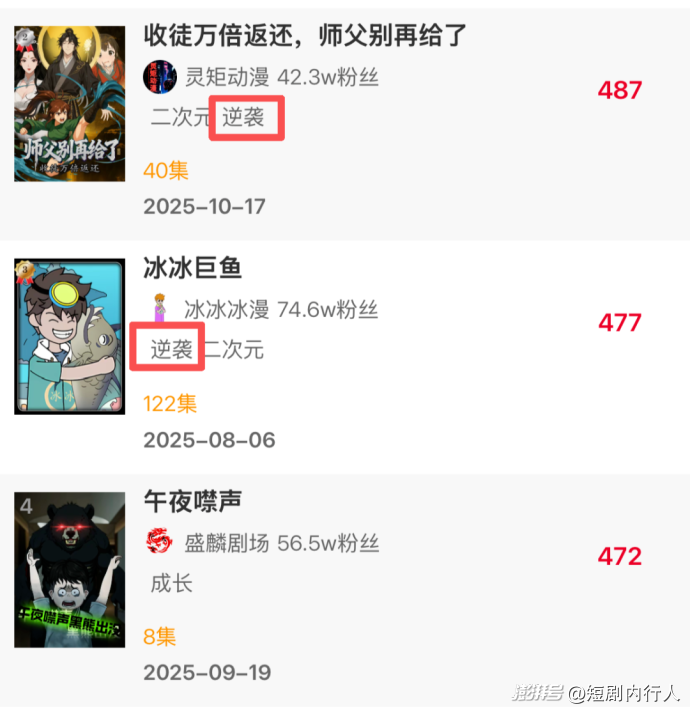690x714 pixels.
Task: Open the 冰冰巨鱼 drama entry
Action: (193, 268)
